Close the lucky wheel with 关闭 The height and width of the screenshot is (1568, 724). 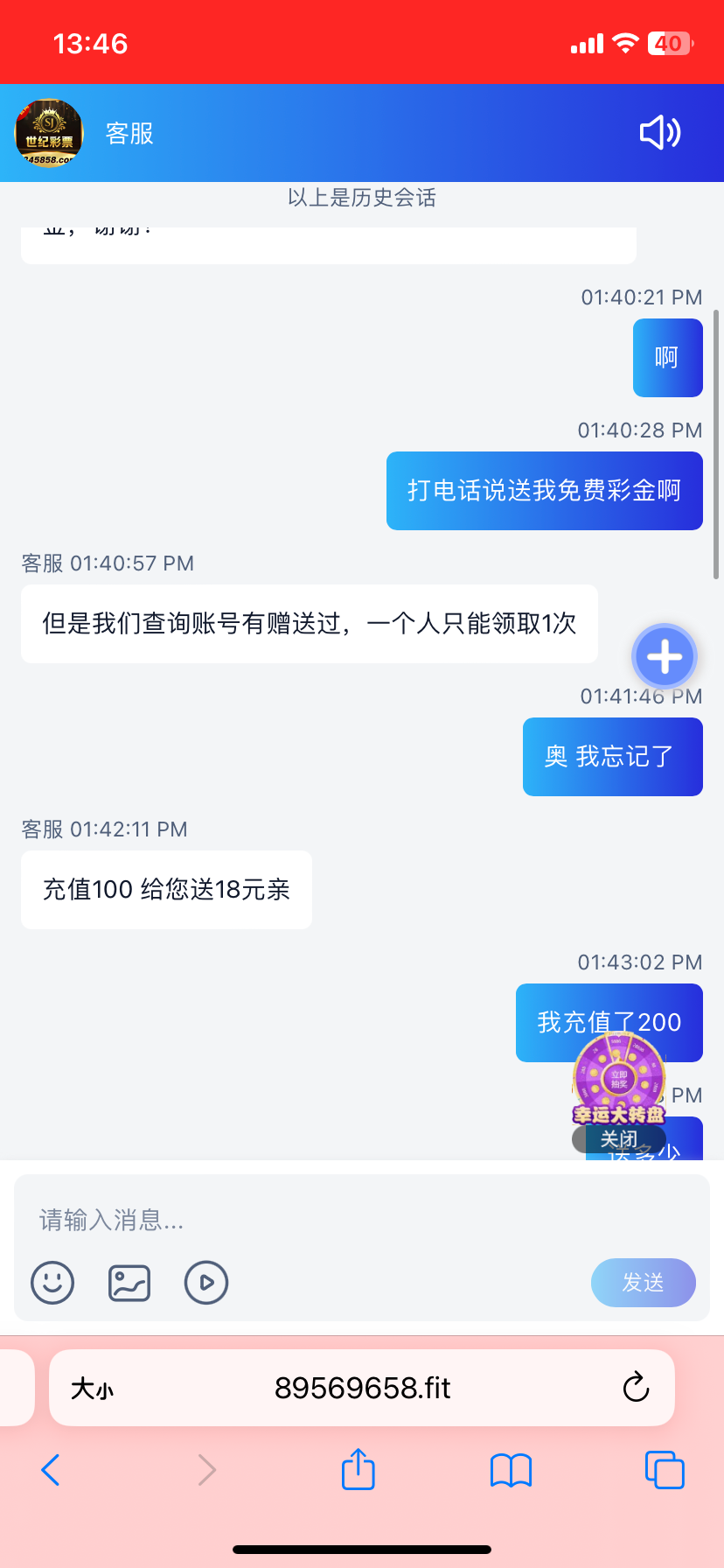point(618,1139)
